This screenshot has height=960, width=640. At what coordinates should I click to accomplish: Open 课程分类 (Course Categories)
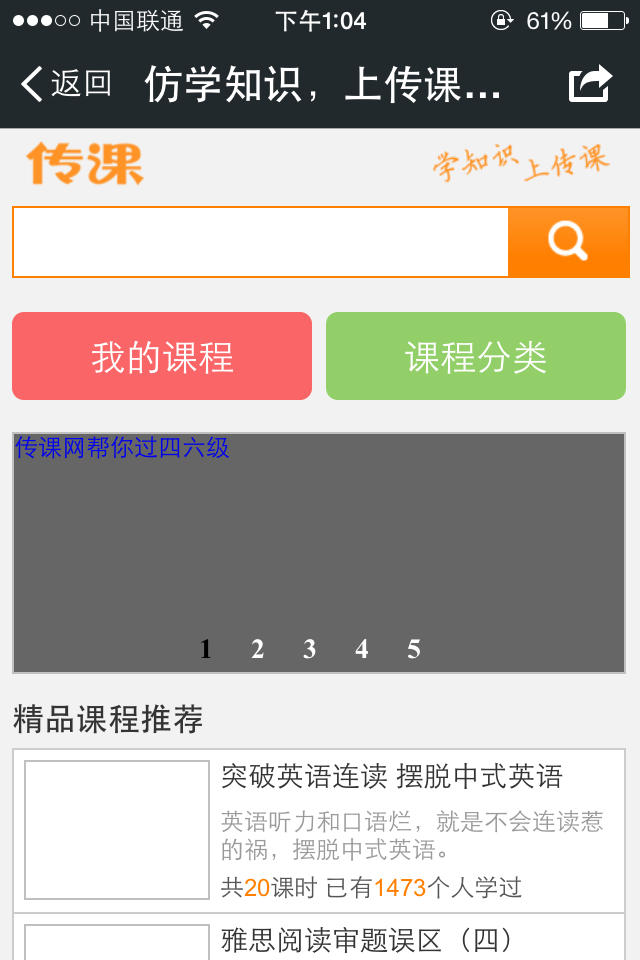click(x=476, y=357)
